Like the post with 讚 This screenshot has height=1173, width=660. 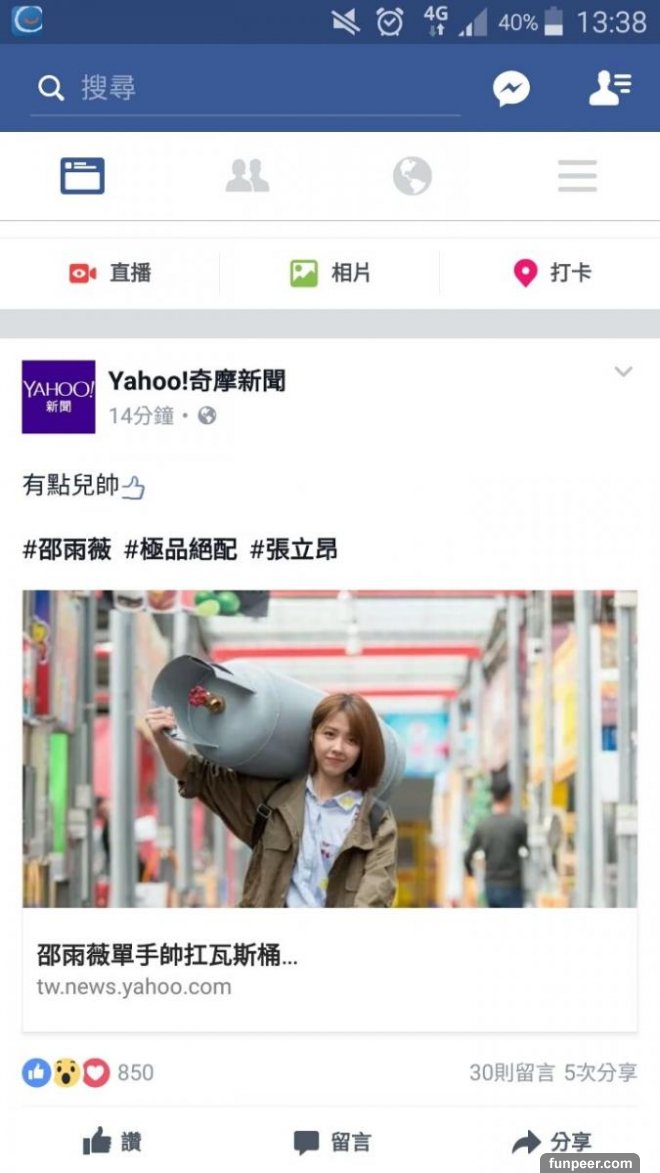coord(112,1142)
